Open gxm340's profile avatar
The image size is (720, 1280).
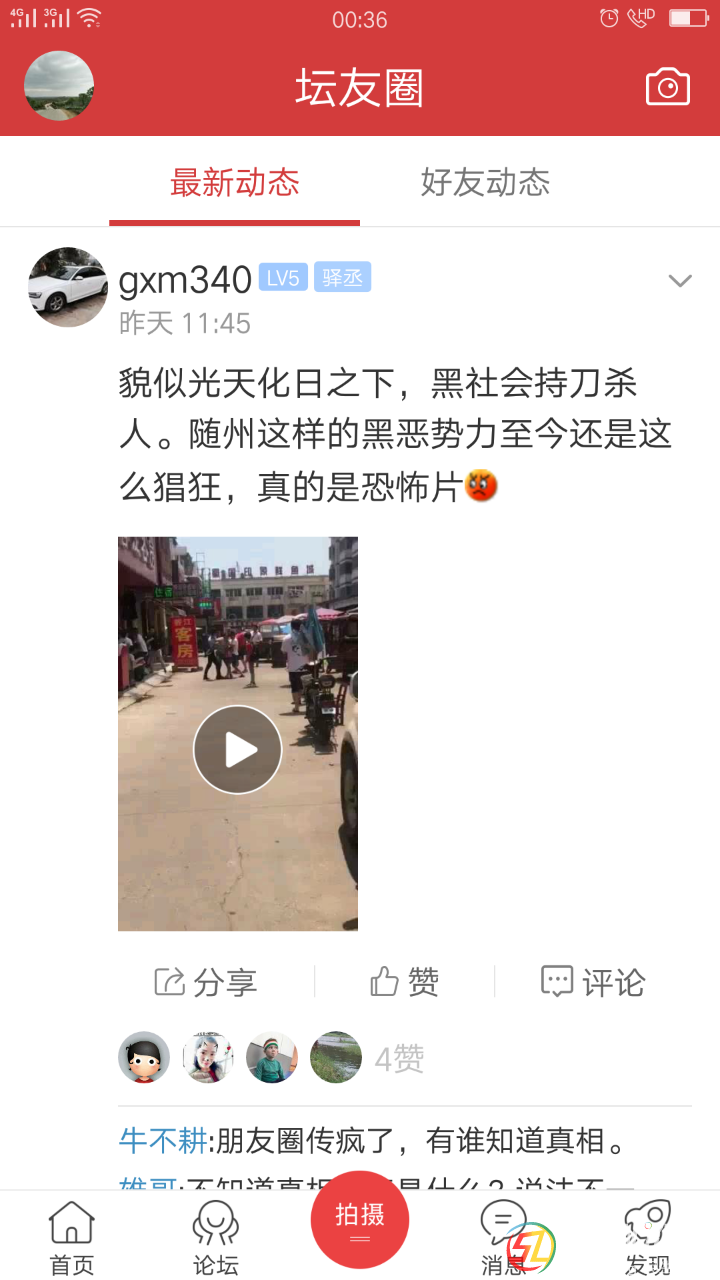pos(68,287)
